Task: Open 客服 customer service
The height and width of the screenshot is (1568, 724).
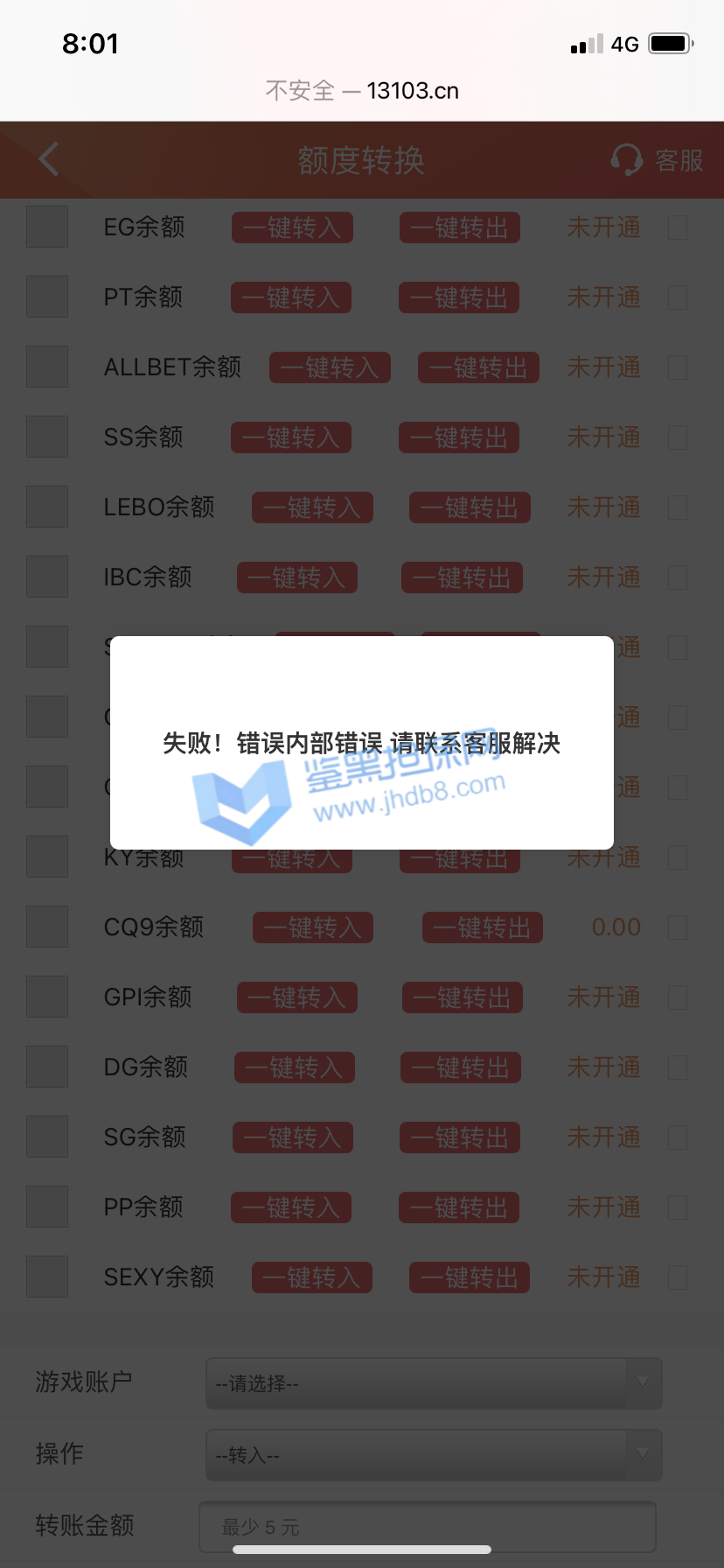Action: 658,160
